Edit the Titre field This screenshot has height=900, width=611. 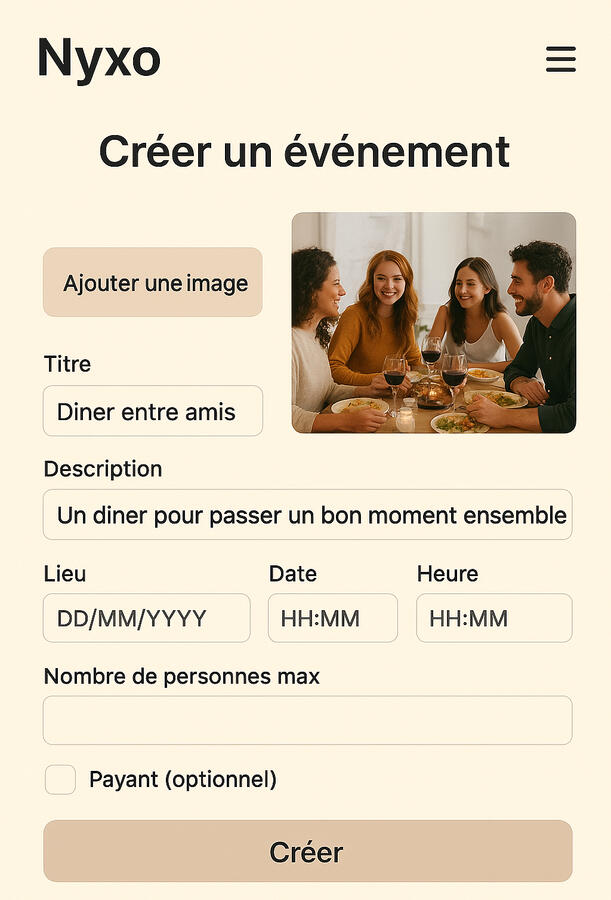[153, 411]
